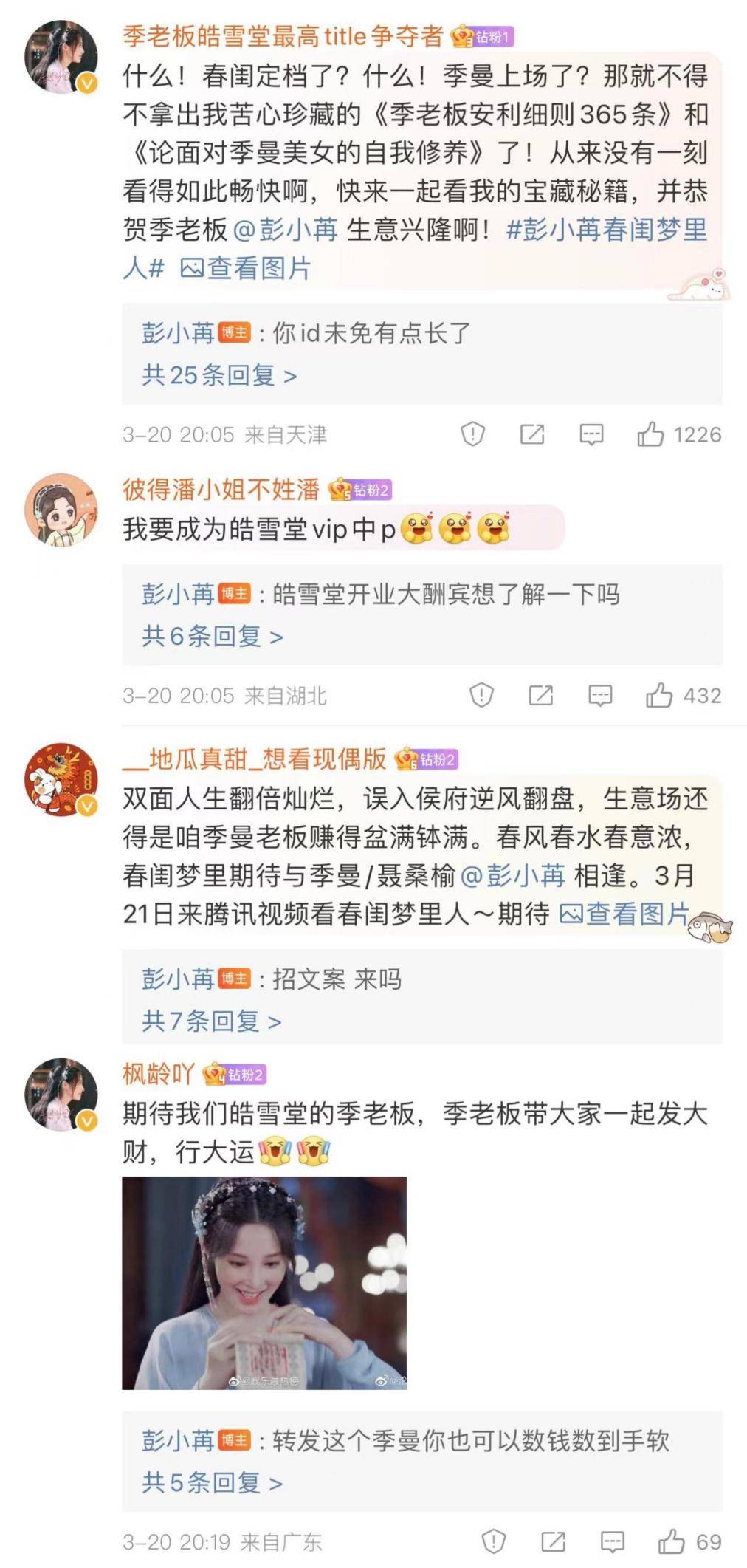
Task: Share the comment posted from 天津
Action: point(532,434)
